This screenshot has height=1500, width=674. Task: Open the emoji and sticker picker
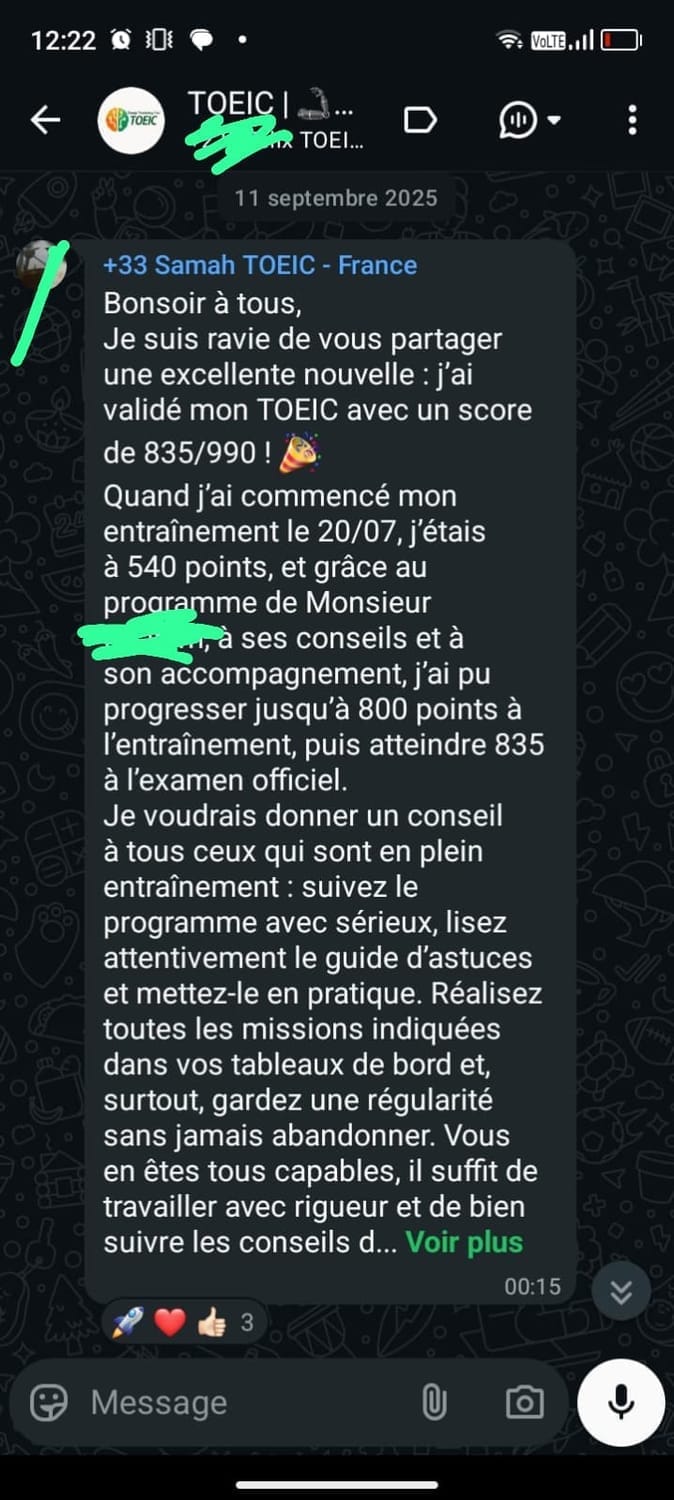click(49, 1403)
